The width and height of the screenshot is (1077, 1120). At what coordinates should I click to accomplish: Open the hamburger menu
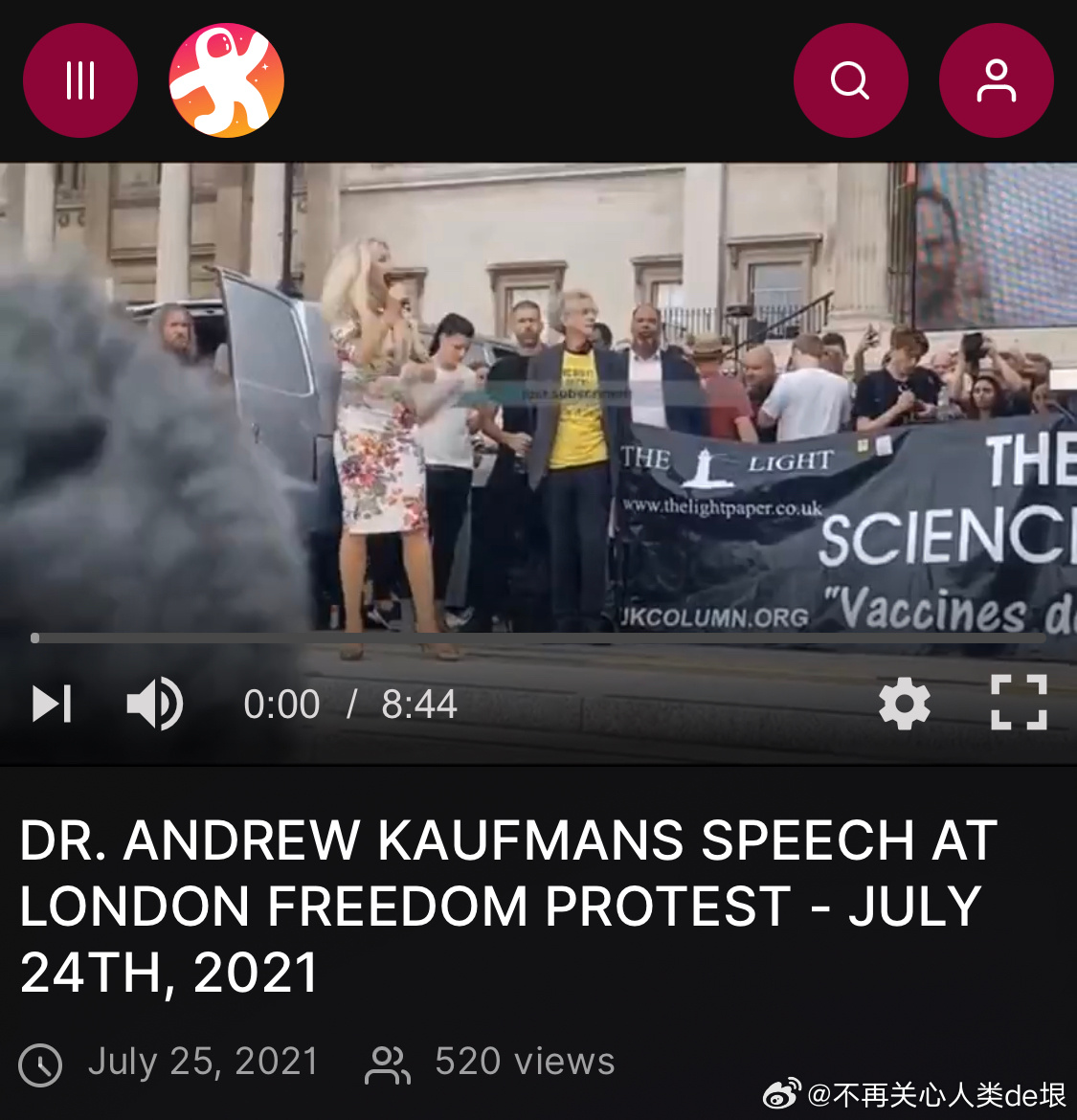tap(80, 80)
